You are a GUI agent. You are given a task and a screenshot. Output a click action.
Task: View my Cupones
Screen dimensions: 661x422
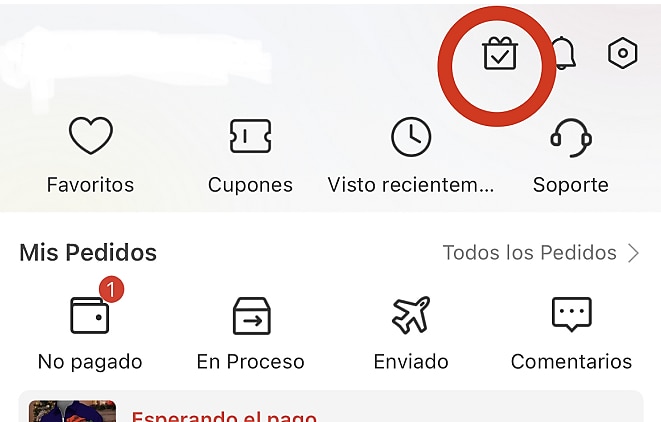250,156
